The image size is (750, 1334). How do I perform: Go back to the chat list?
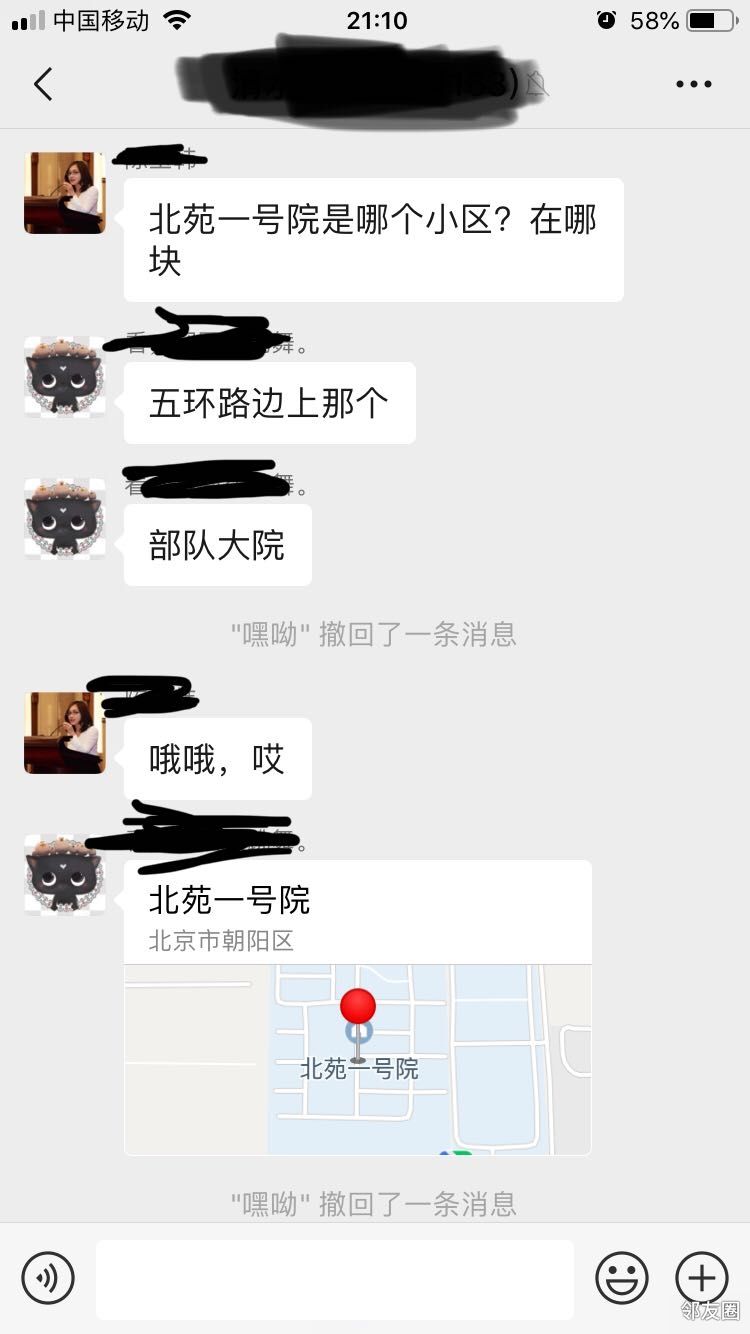tap(43, 85)
